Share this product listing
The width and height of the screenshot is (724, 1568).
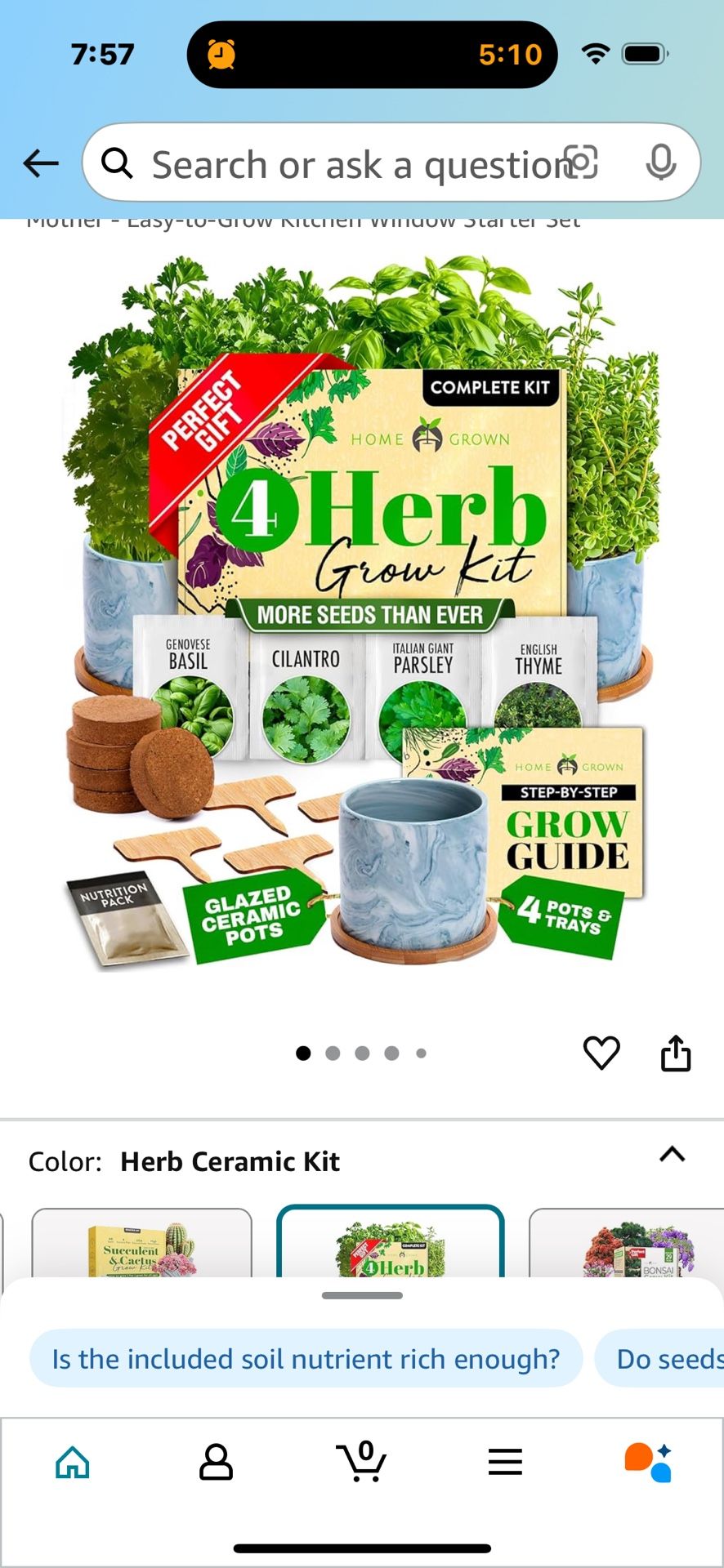click(x=676, y=1053)
